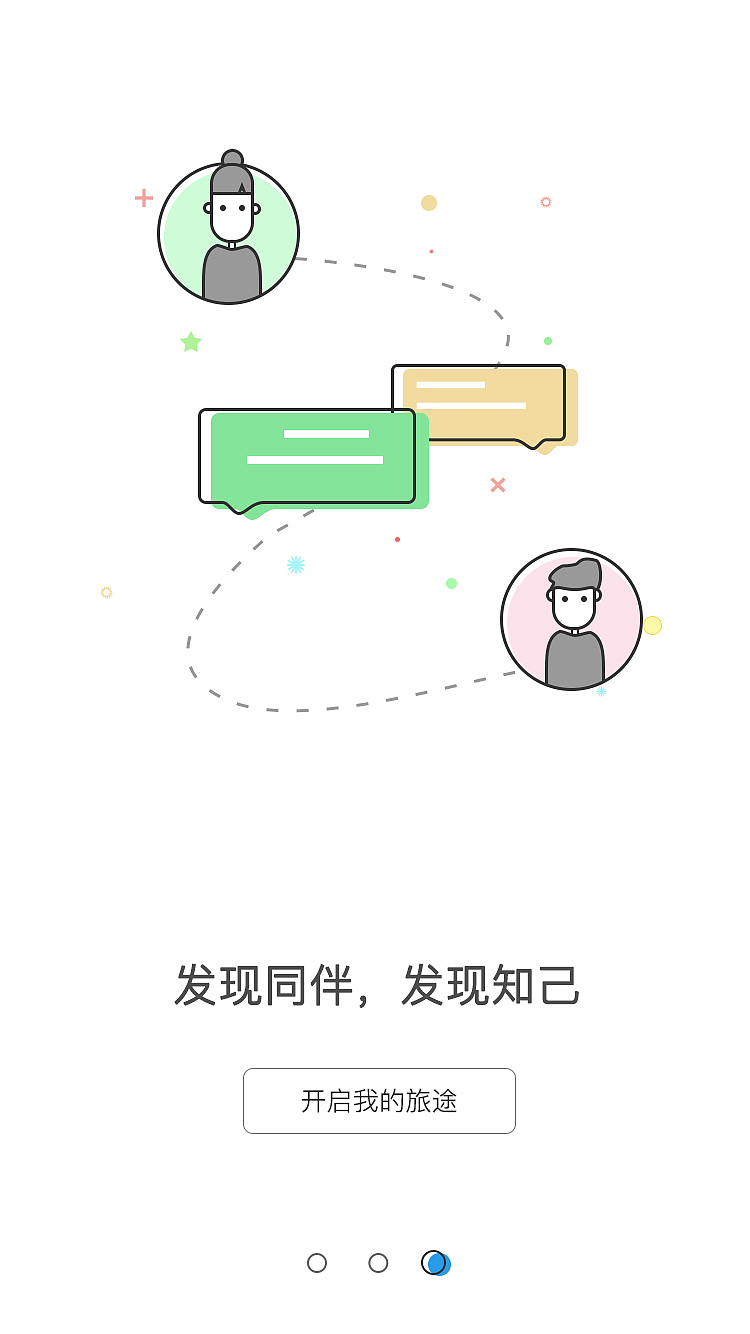Viewport: 750px width, 1334px height.
Task: Select the green star decoration icon
Action: [x=190, y=340]
